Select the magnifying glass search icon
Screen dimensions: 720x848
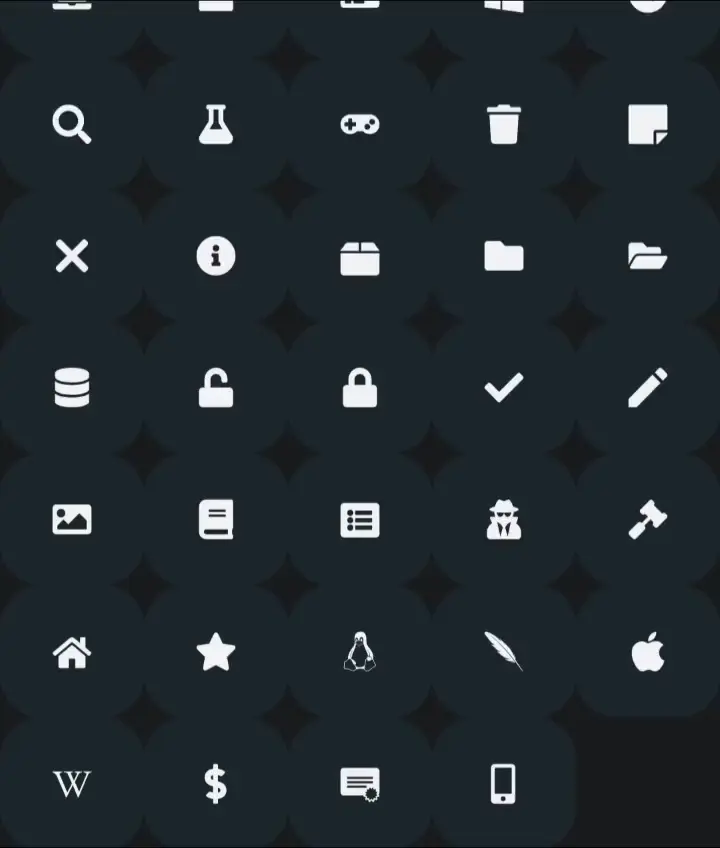pos(72,124)
